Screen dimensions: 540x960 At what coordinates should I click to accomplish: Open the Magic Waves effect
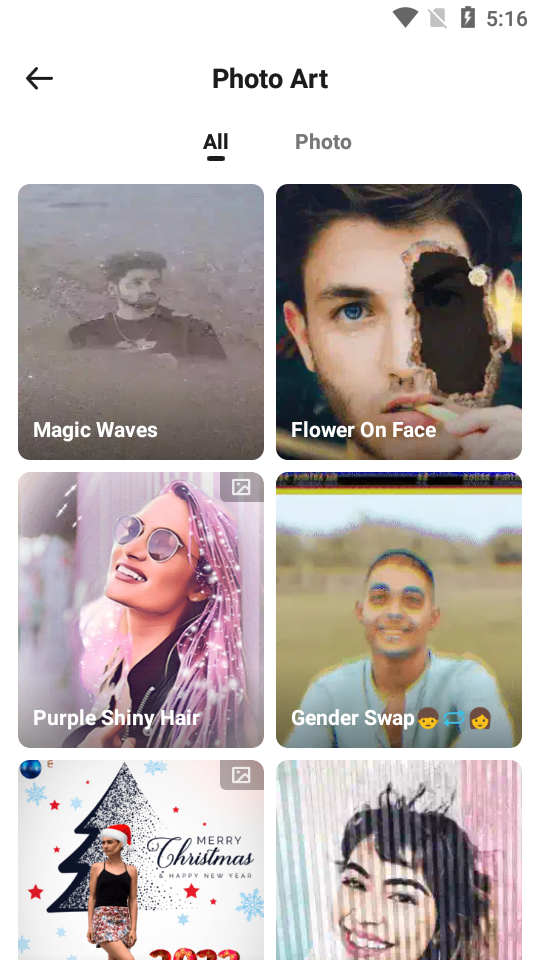click(x=141, y=321)
